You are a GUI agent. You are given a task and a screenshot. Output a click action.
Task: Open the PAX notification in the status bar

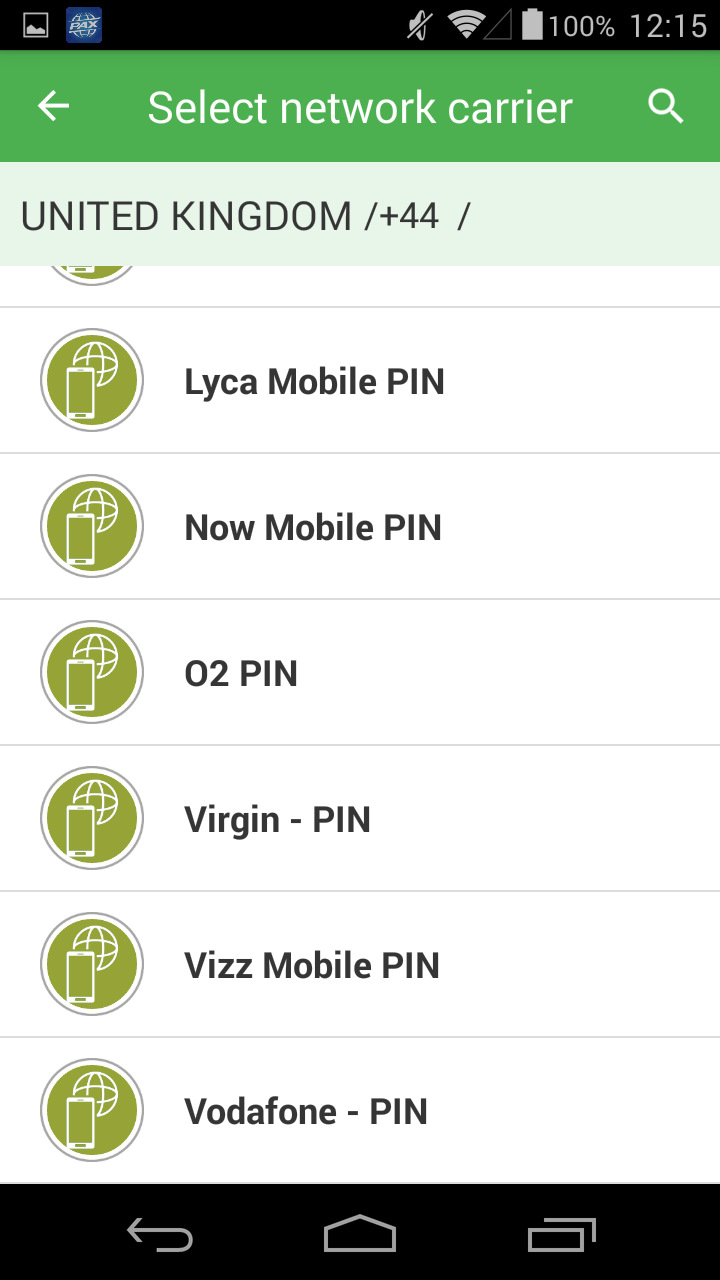82,26
